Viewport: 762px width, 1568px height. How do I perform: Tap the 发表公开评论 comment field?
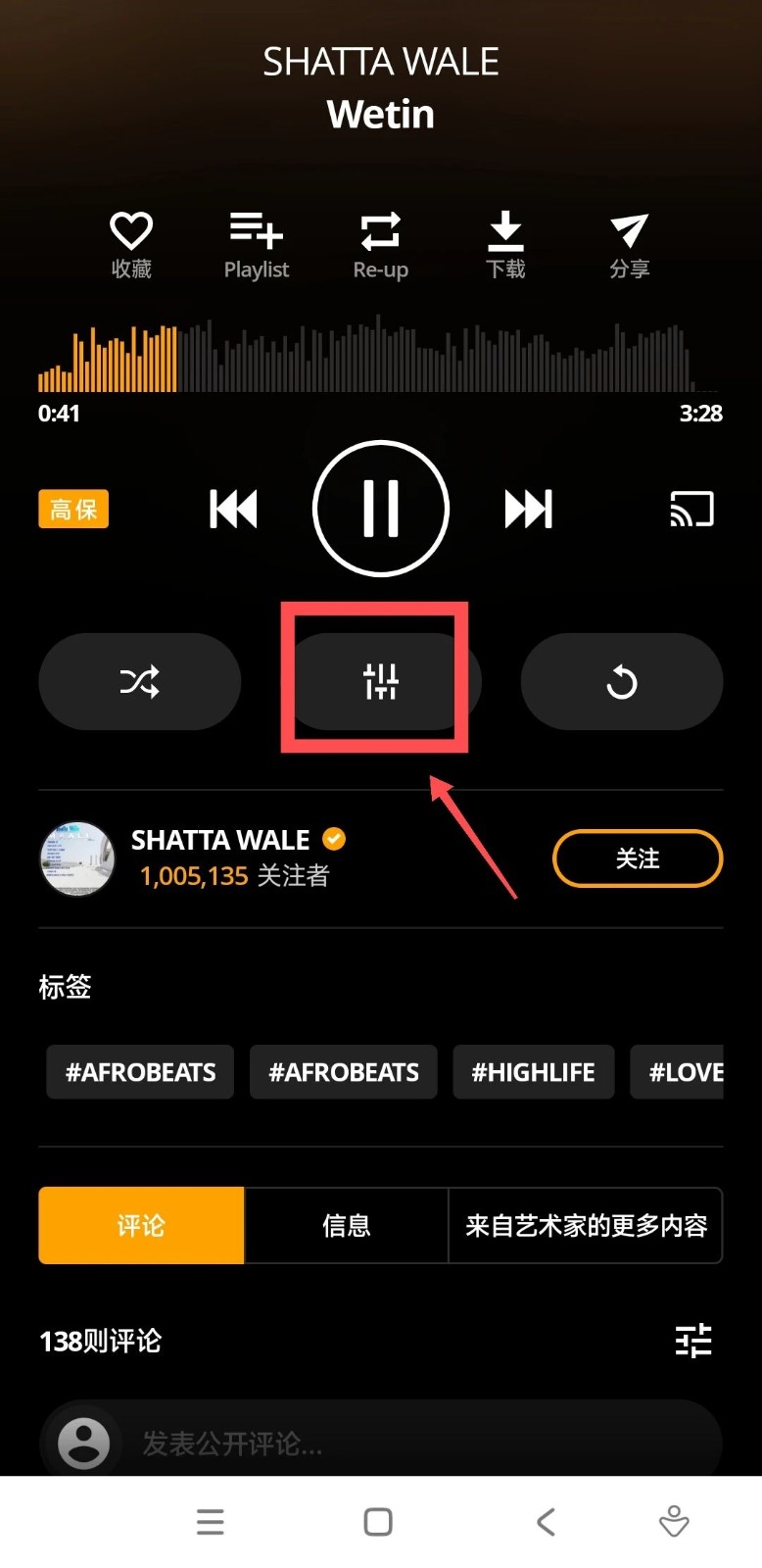[x=392, y=1443]
